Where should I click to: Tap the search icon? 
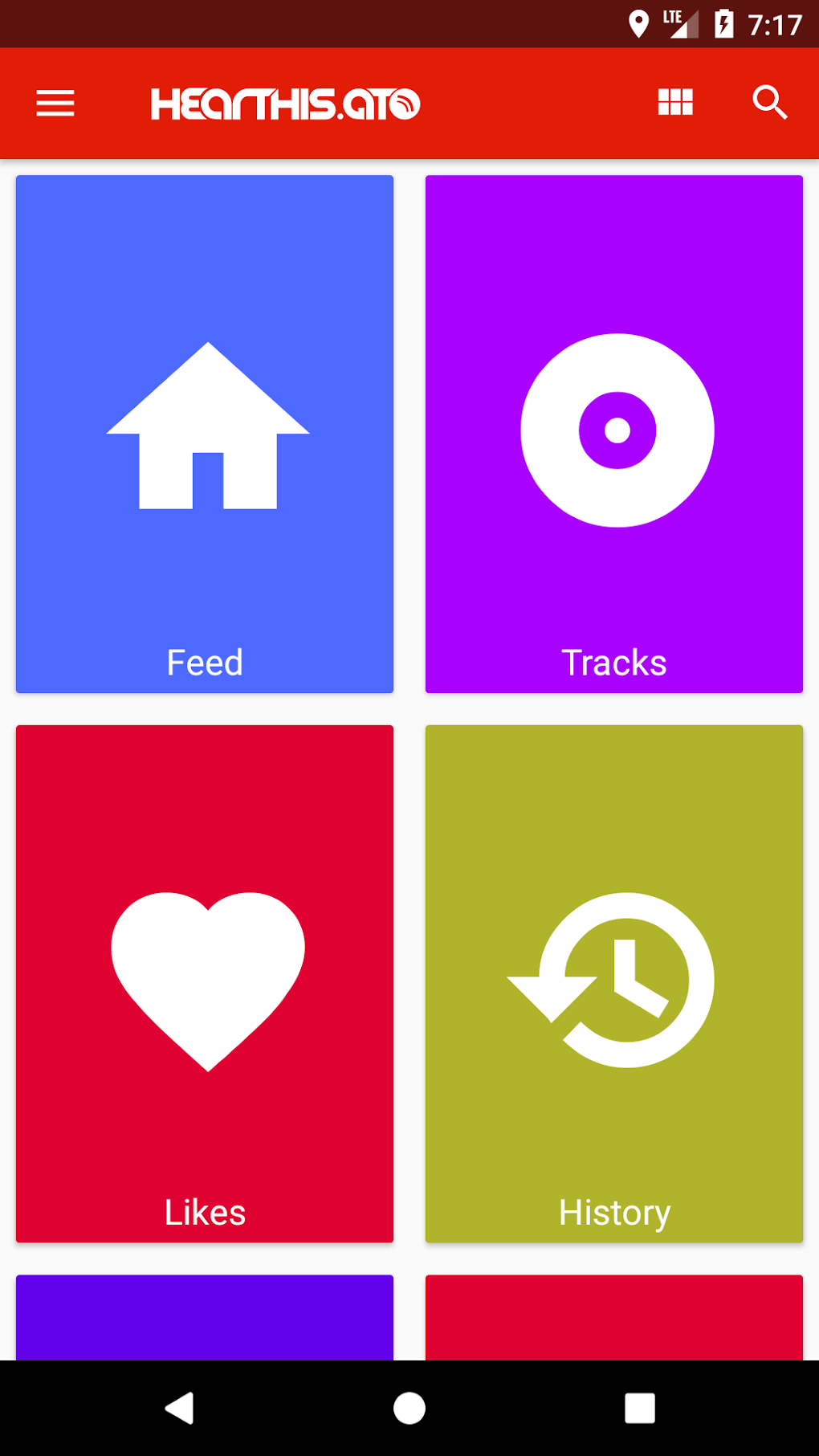(768, 103)
